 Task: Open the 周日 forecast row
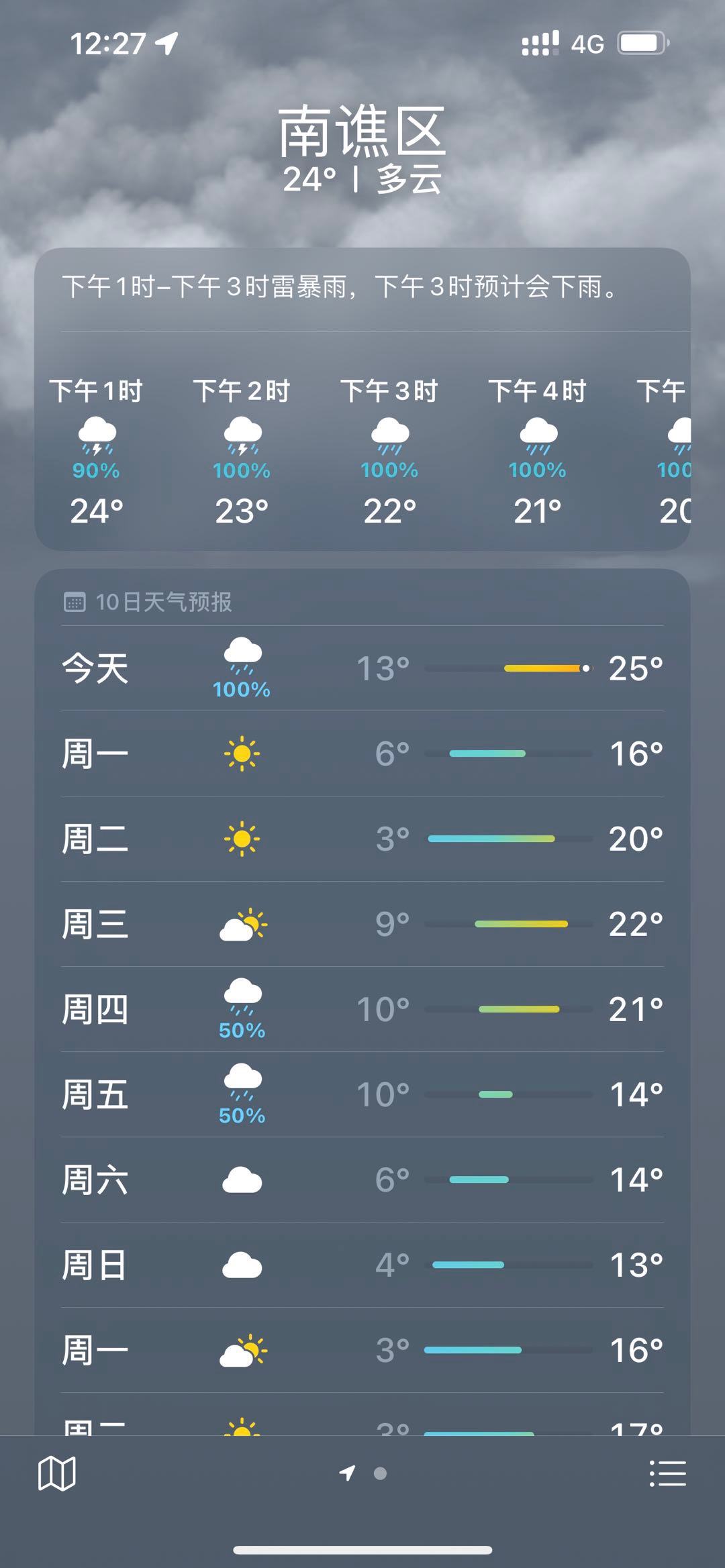[x=362, y=1265]
